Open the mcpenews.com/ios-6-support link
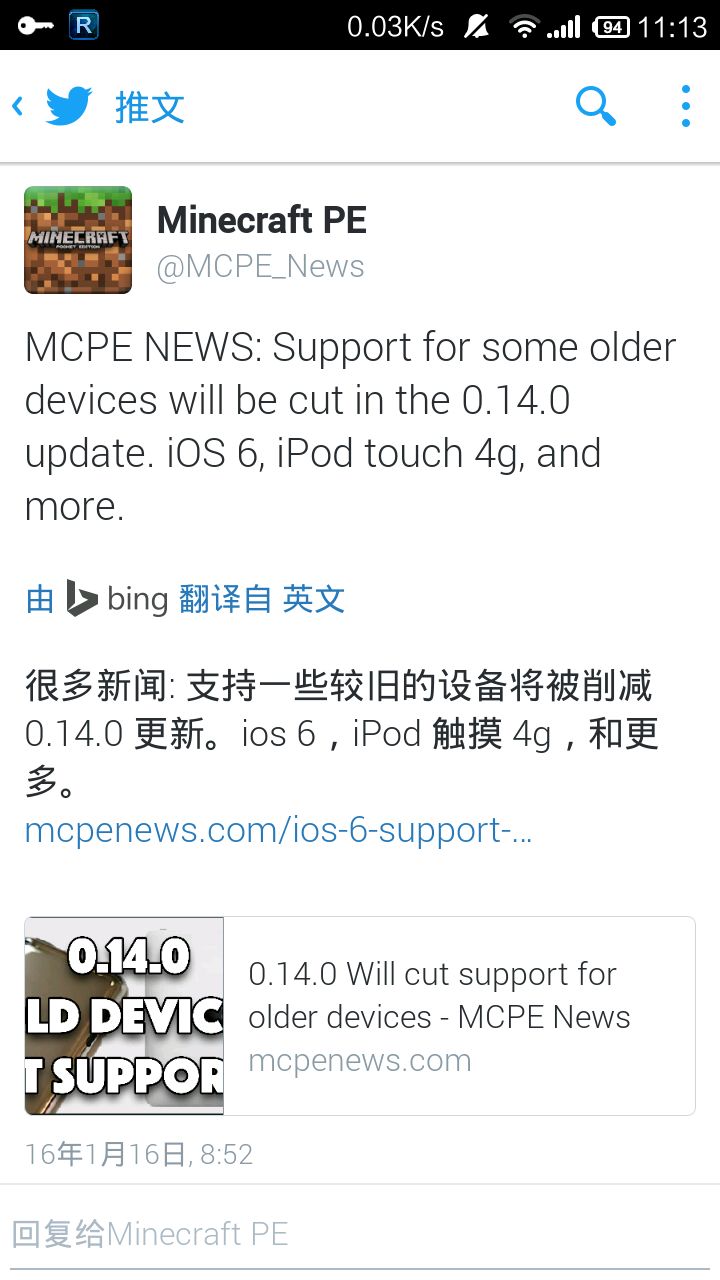Image resolution: width=720 pixels, height=1280 pixels. [278, 830]
